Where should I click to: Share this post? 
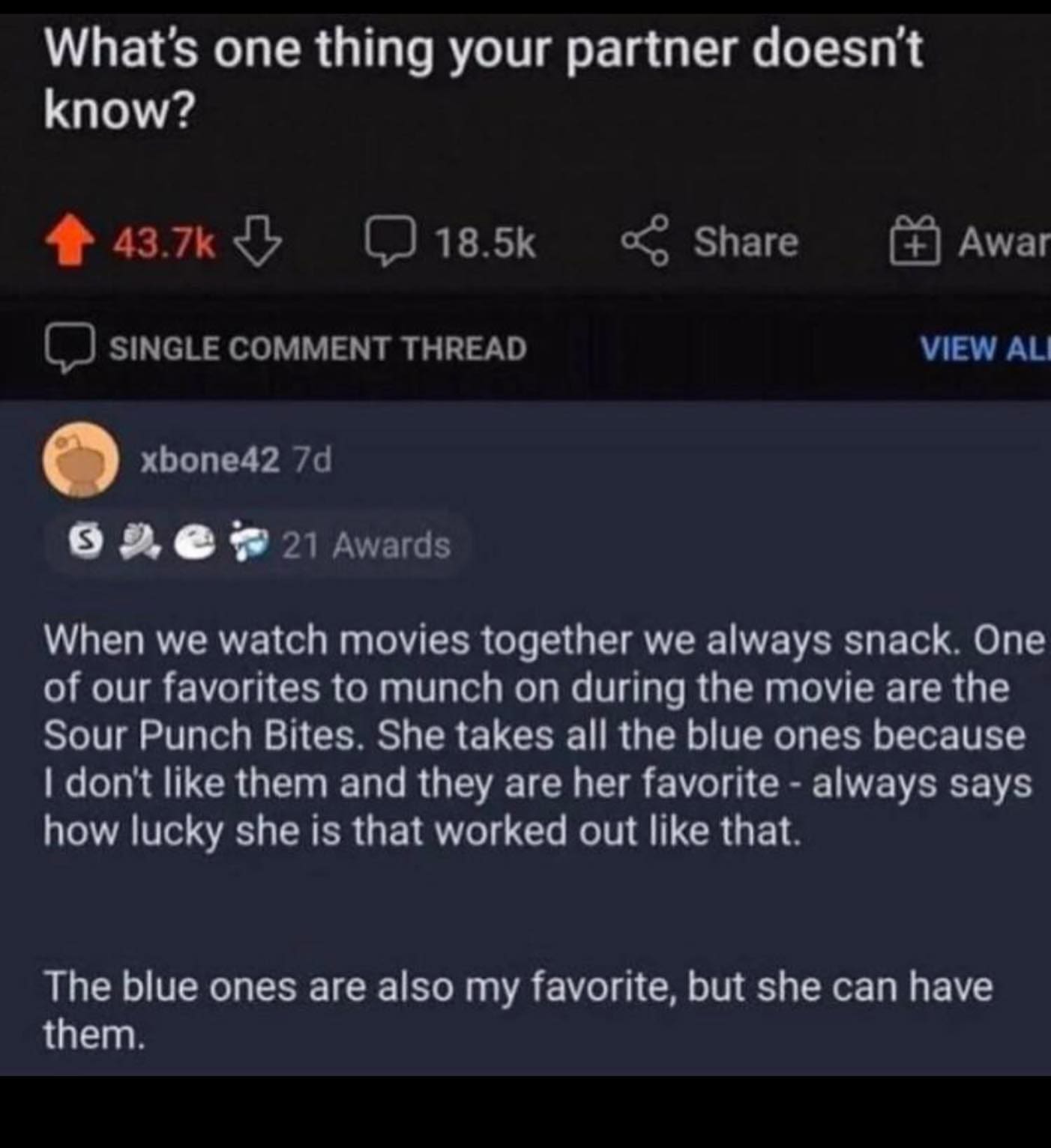710,241
